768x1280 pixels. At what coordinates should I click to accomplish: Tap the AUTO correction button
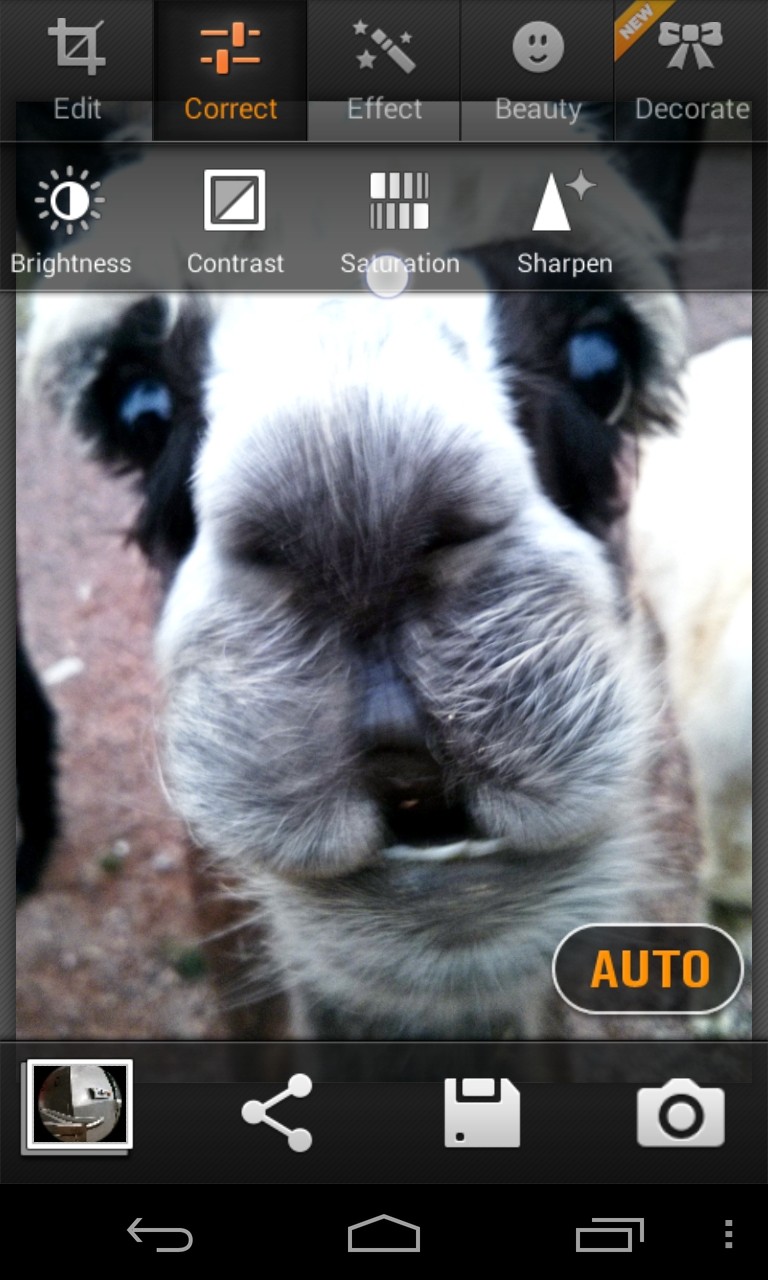[648, 969]
